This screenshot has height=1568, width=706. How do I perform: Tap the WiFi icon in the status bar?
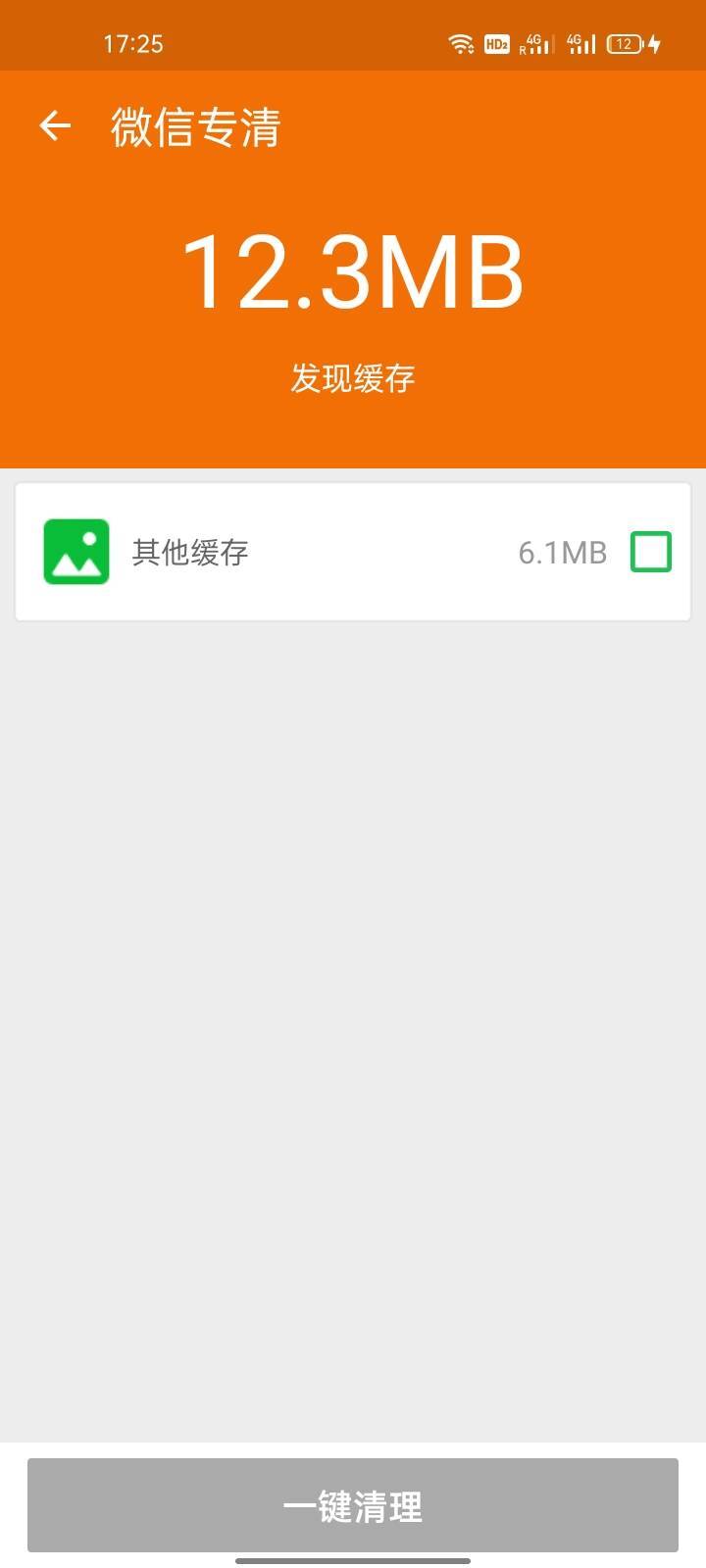(459, 42)
